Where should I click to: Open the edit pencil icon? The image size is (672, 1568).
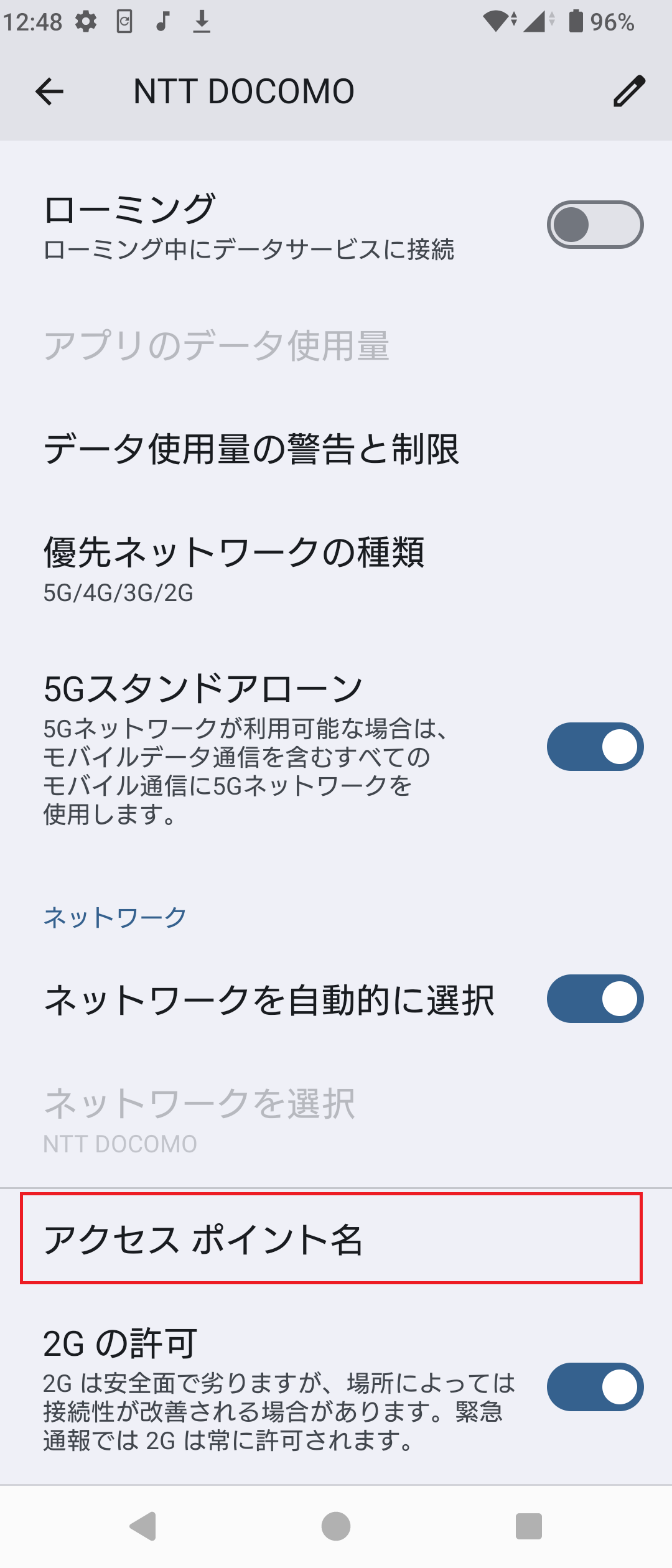[630, 91]
